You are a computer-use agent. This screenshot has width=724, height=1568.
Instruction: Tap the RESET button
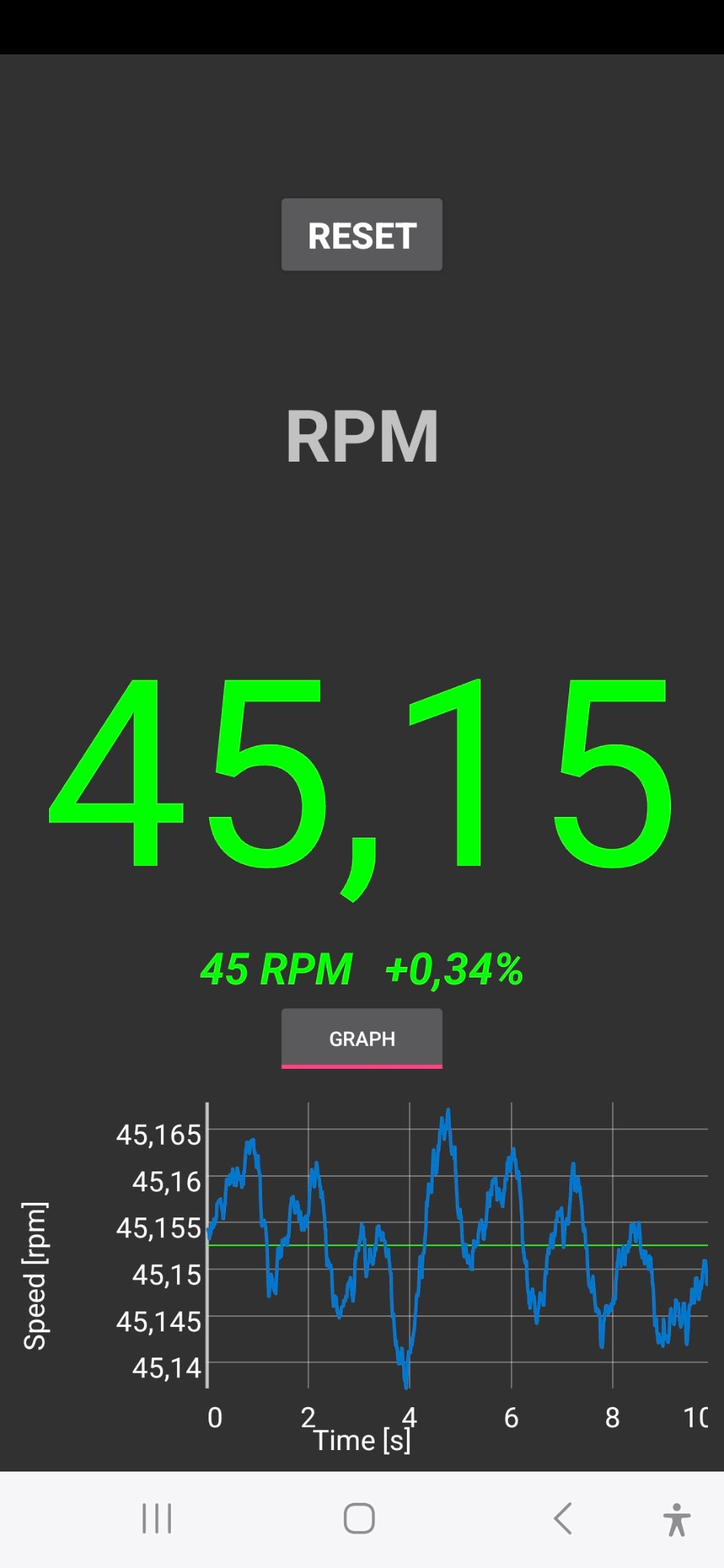pyautogui.click(x=362, y=234)
